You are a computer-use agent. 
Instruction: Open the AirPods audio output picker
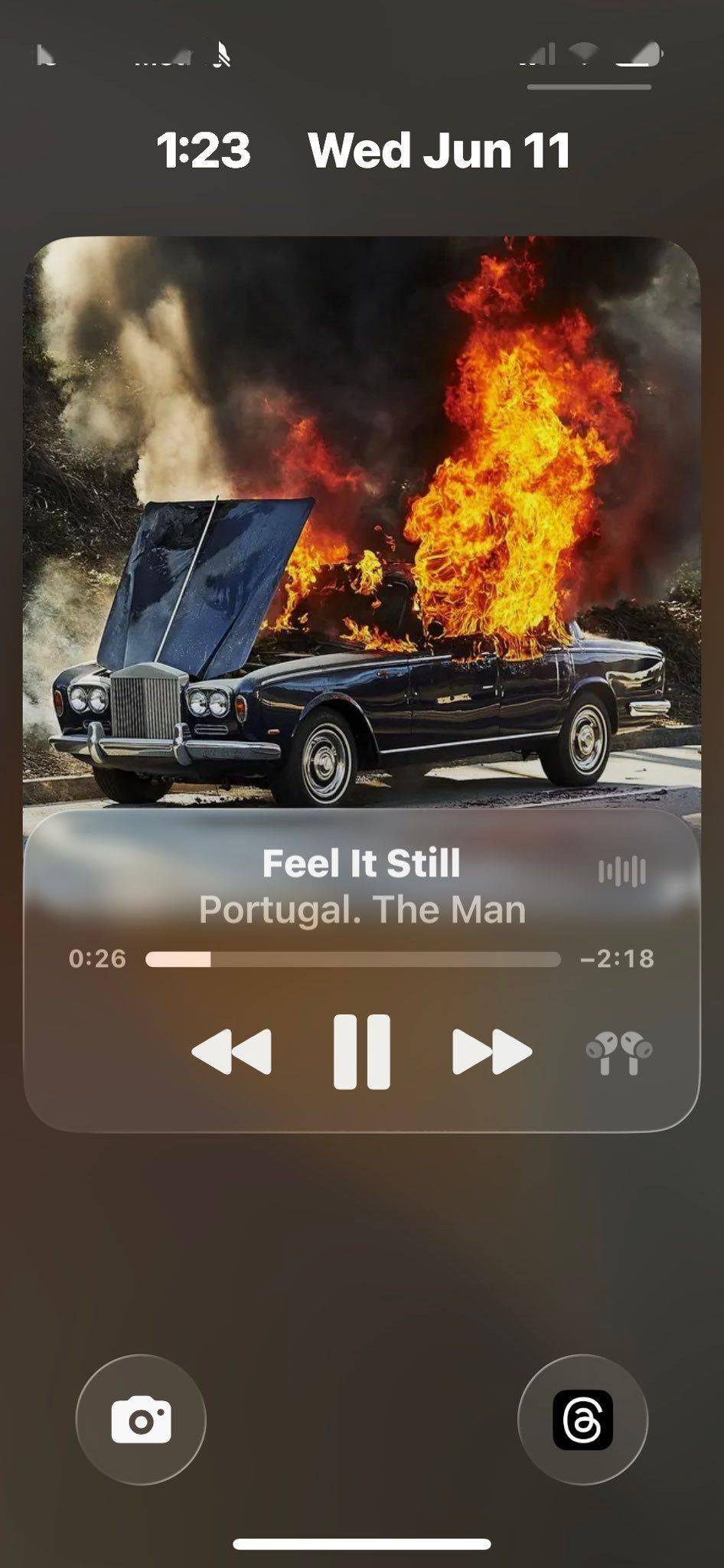pyautogui.click(x=618, y=1053)
